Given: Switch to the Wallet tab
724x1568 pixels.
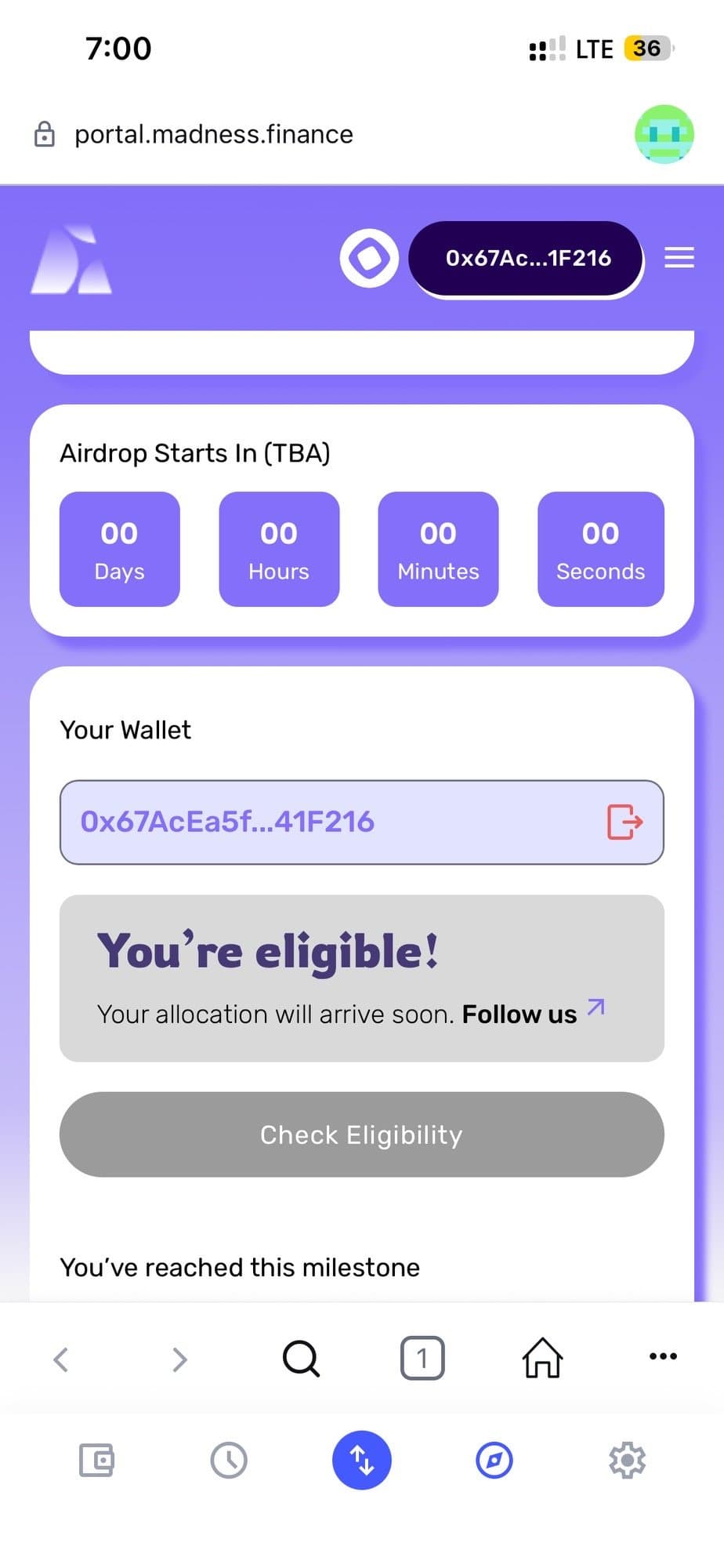Looking at the screenshot, I should (96, 1460).
